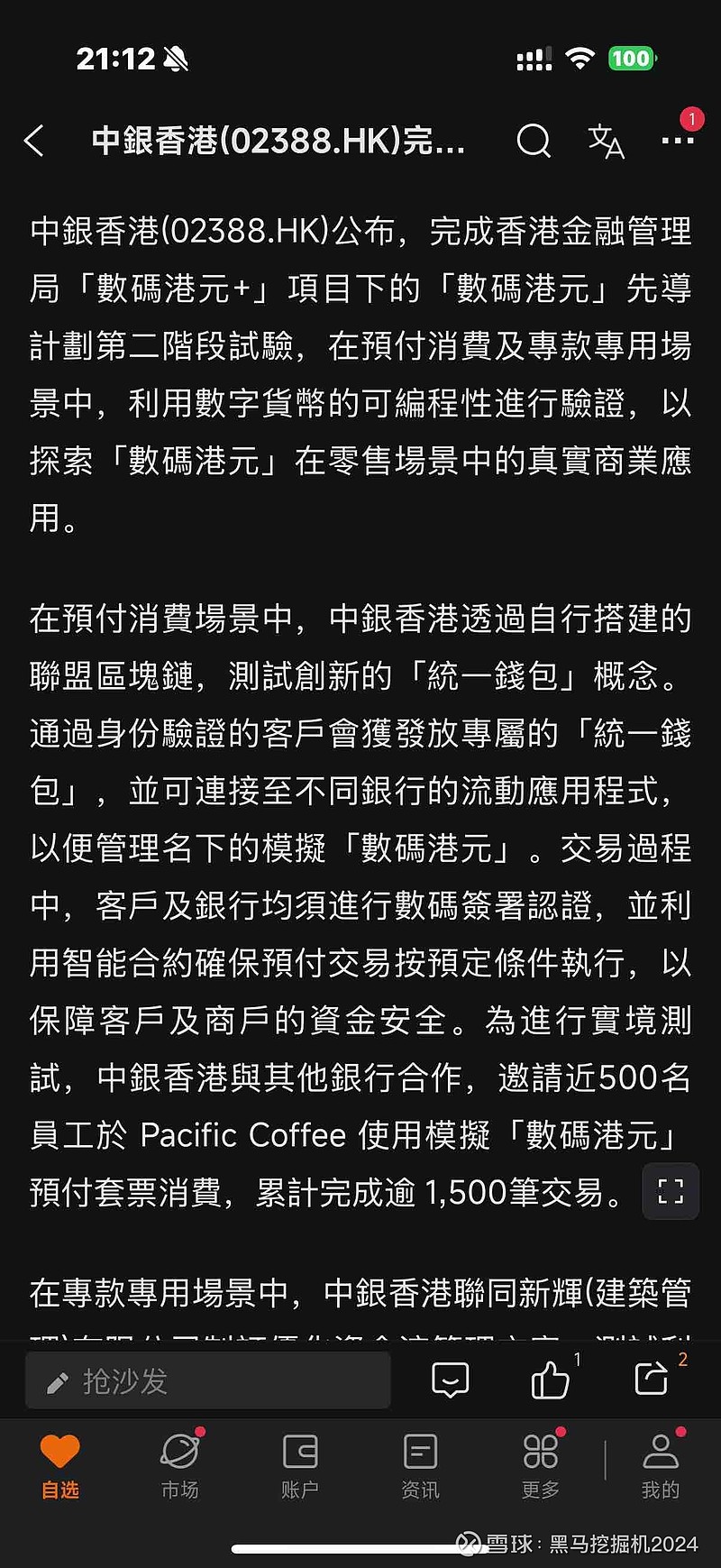Open the comments bubble icon

click(450, 1380)
